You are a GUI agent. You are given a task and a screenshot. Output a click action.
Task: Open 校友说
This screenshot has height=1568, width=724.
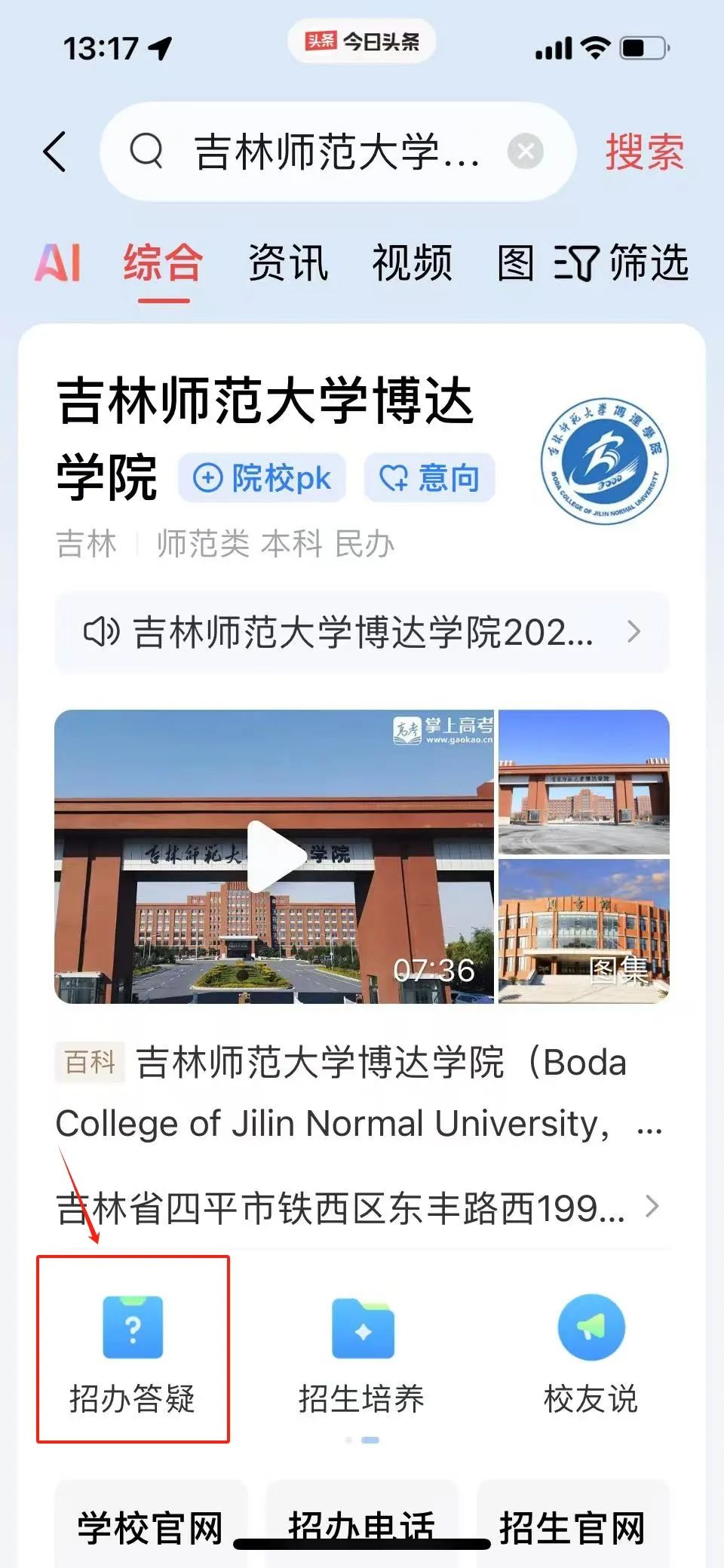[x=591, y=1350]
